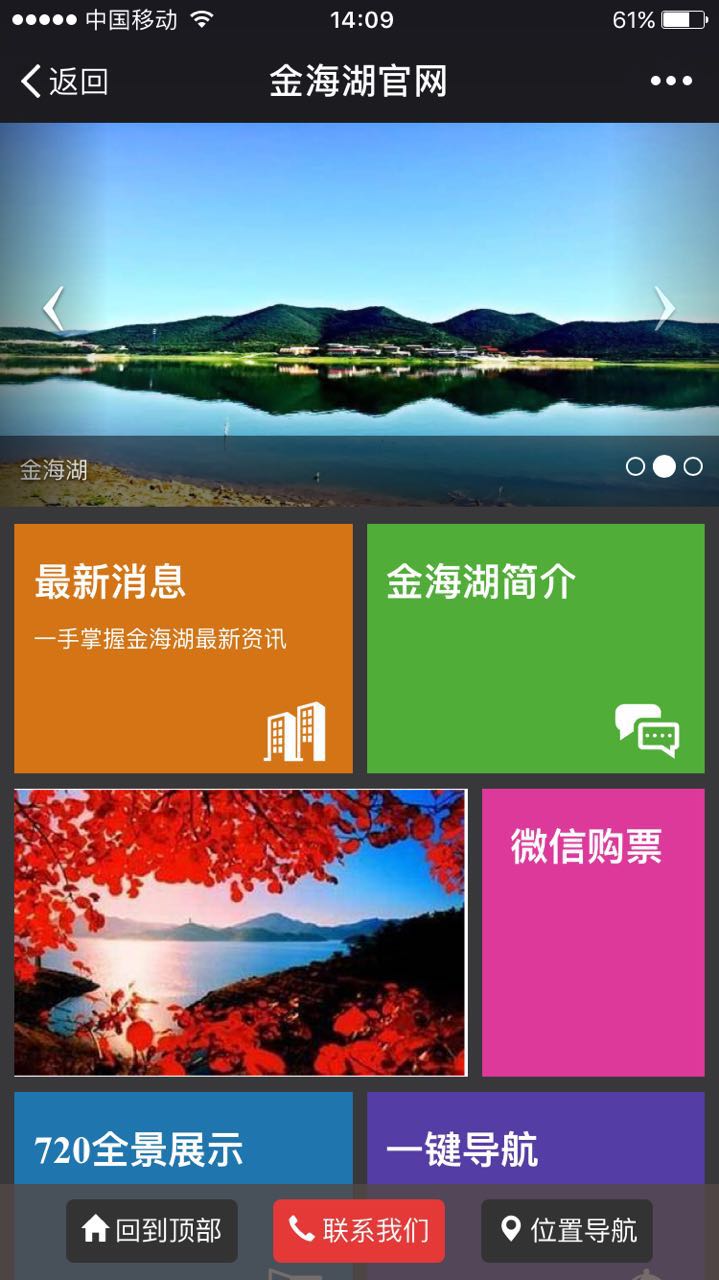719x1280 pixels.
Task: Open the three-dot overflow menu
Action: [x=671, y=81]
